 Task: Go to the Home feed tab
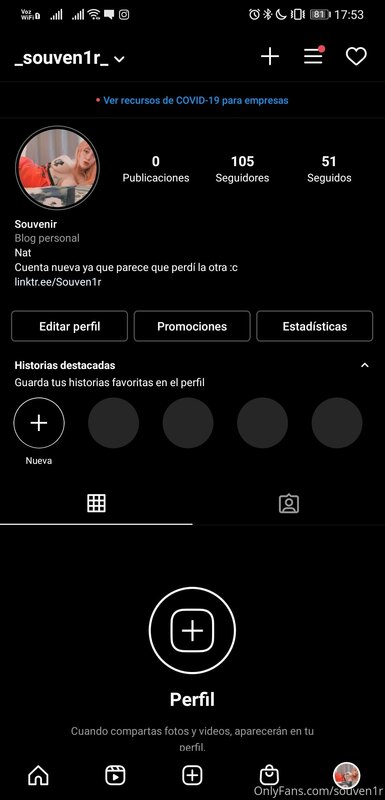[x=39, y=776]
